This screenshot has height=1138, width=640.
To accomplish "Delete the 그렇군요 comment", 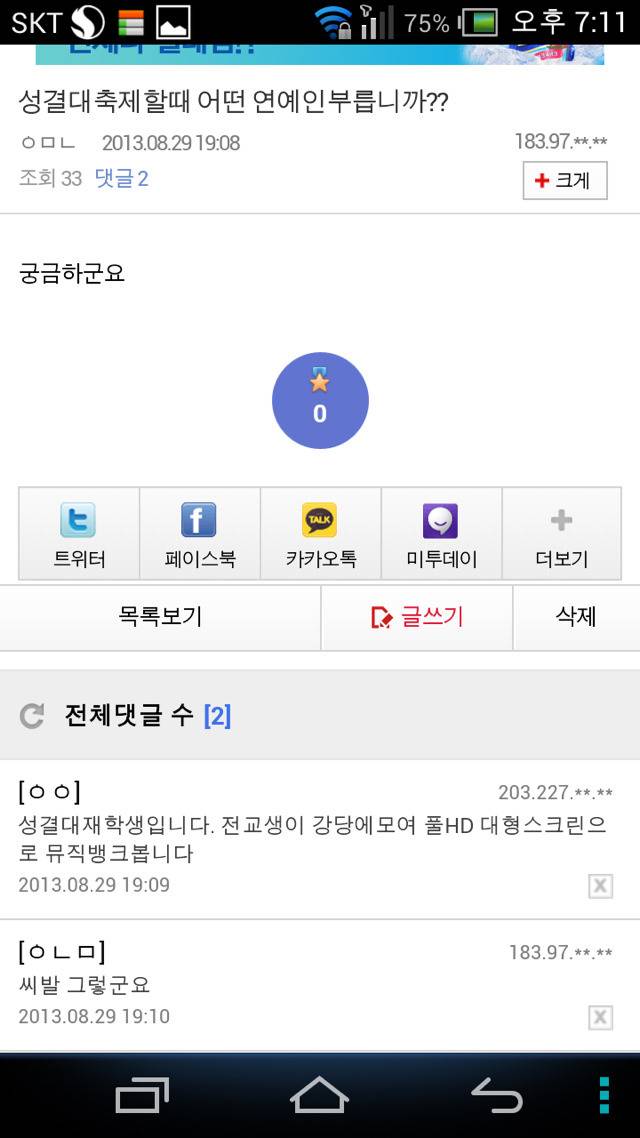I will 600,1018.
